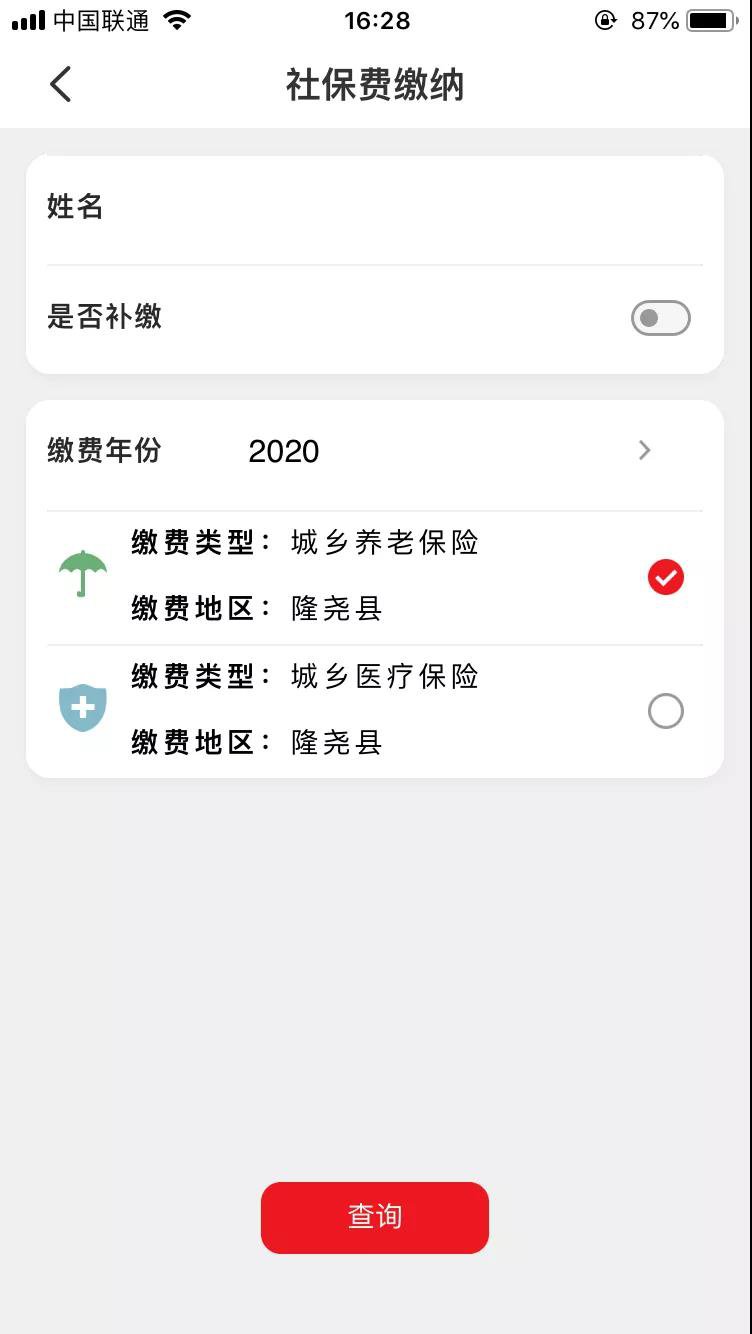Select 城乡医疗保险 payment type
The image size is (752, 1334).
[665, 711]
